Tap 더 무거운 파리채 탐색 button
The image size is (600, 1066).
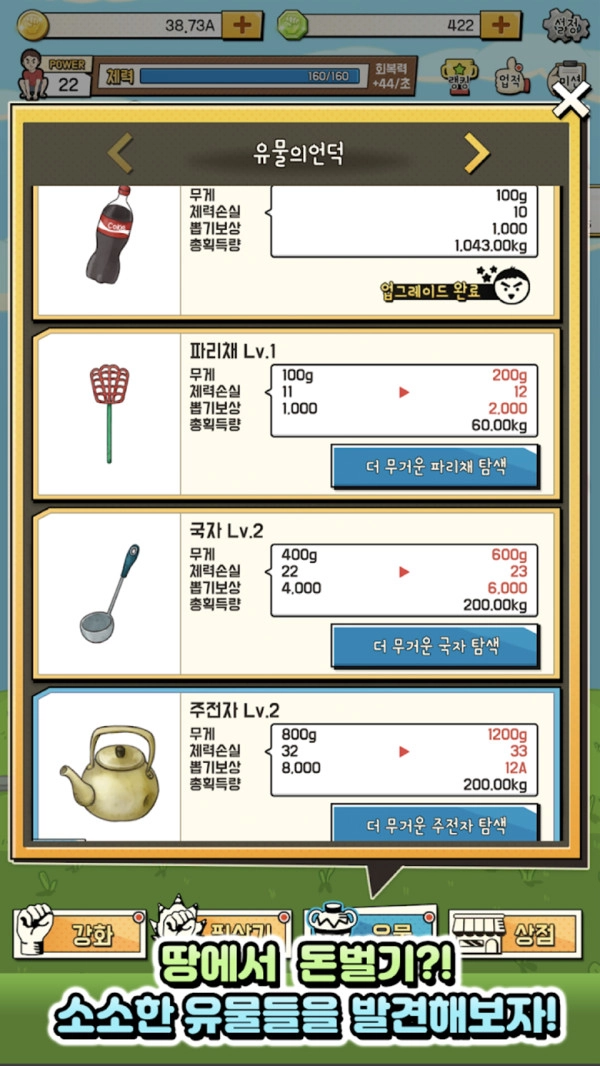point(435,466)
